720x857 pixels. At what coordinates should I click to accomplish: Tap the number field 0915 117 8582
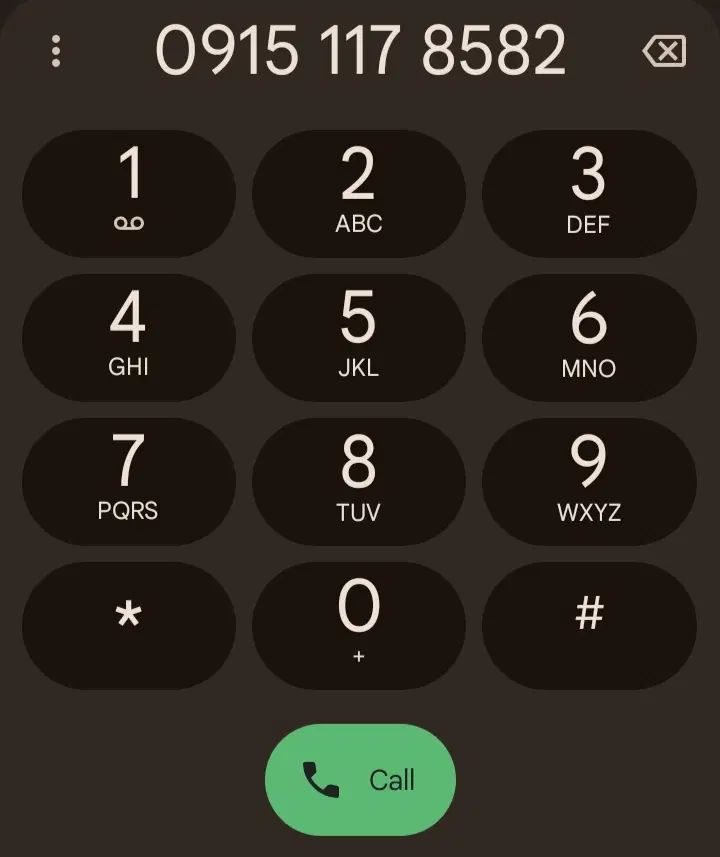360,50
